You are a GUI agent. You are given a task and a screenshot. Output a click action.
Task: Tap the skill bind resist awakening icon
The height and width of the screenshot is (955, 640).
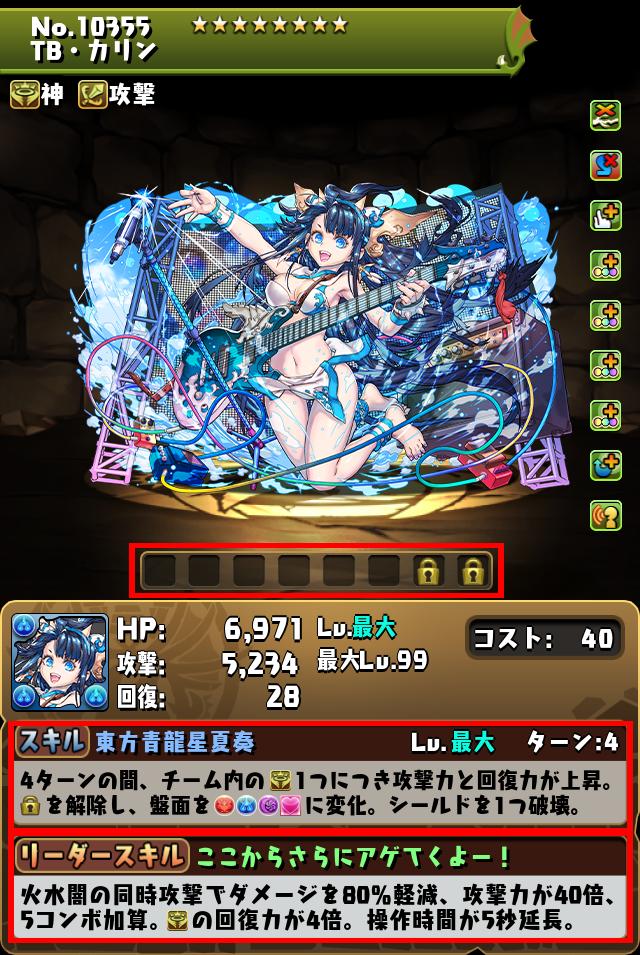click(x=605, y=165)
